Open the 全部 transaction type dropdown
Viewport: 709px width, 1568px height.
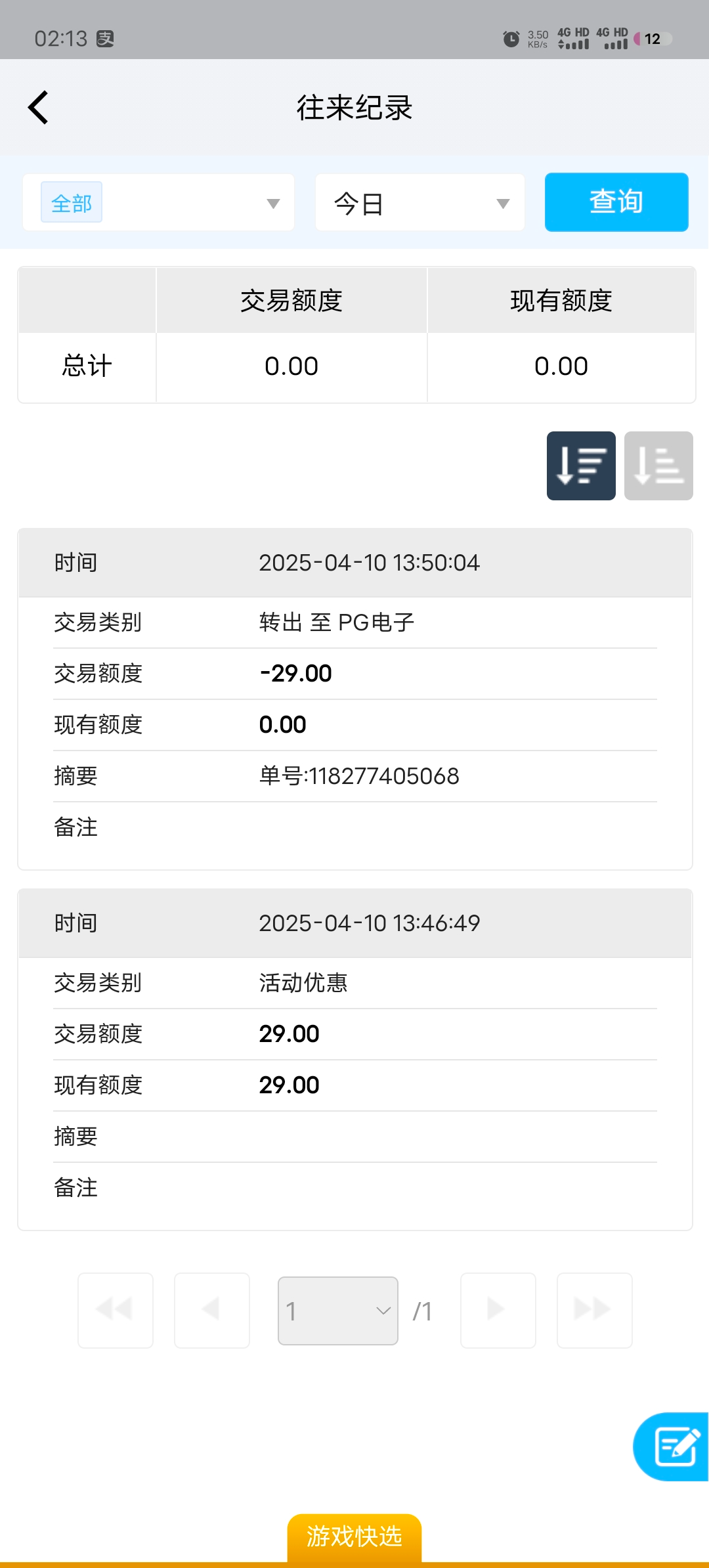pyautogui.click(x=158, y=203)
